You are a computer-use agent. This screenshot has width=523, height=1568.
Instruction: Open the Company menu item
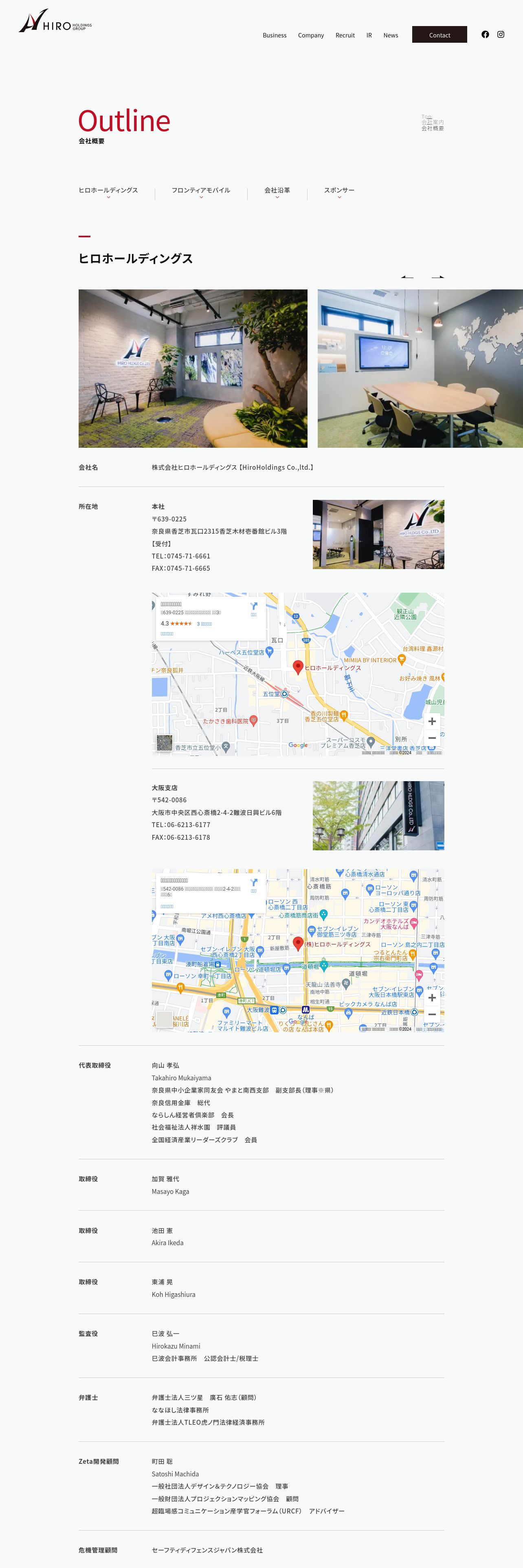(310, 35)
